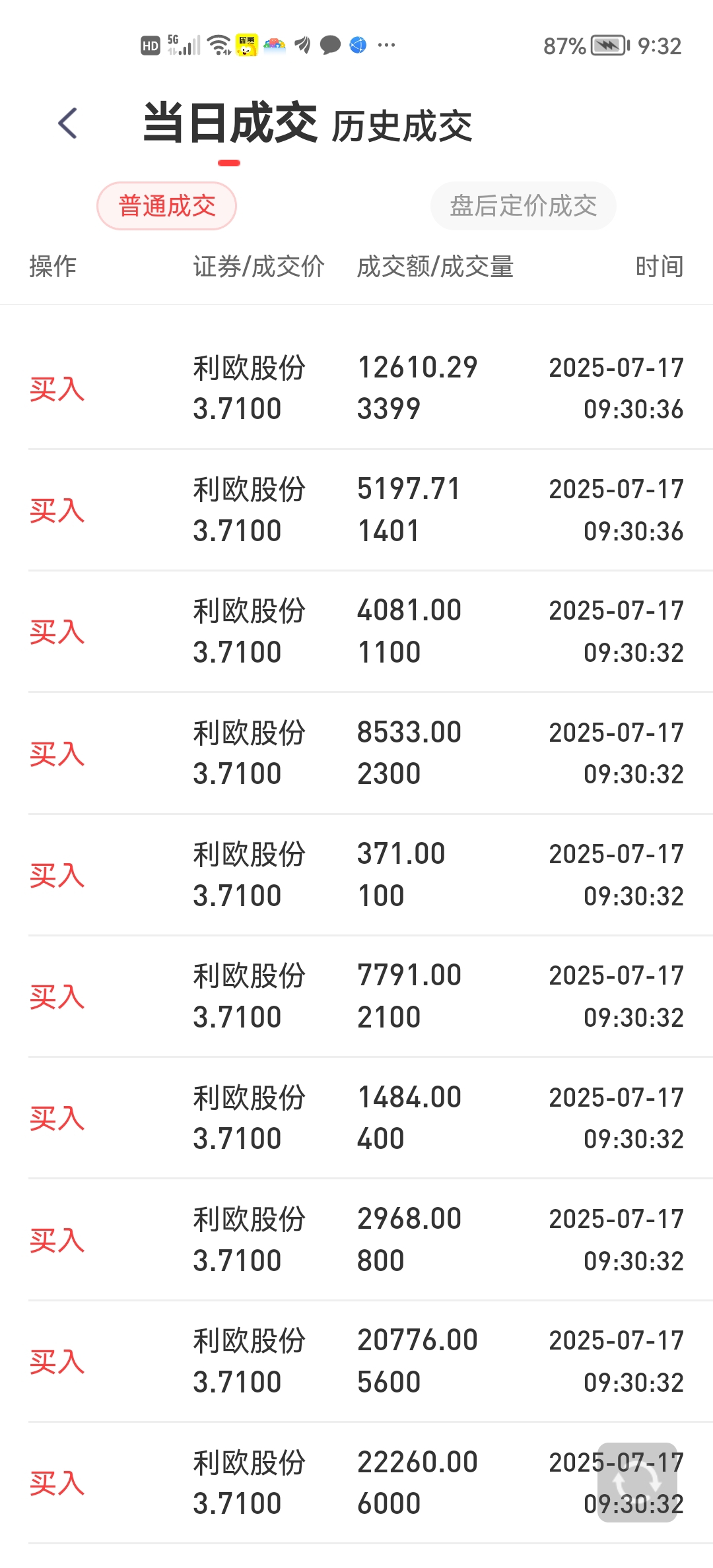
Task: Switch to the 历史成交 tab
Action: point(402,127)
